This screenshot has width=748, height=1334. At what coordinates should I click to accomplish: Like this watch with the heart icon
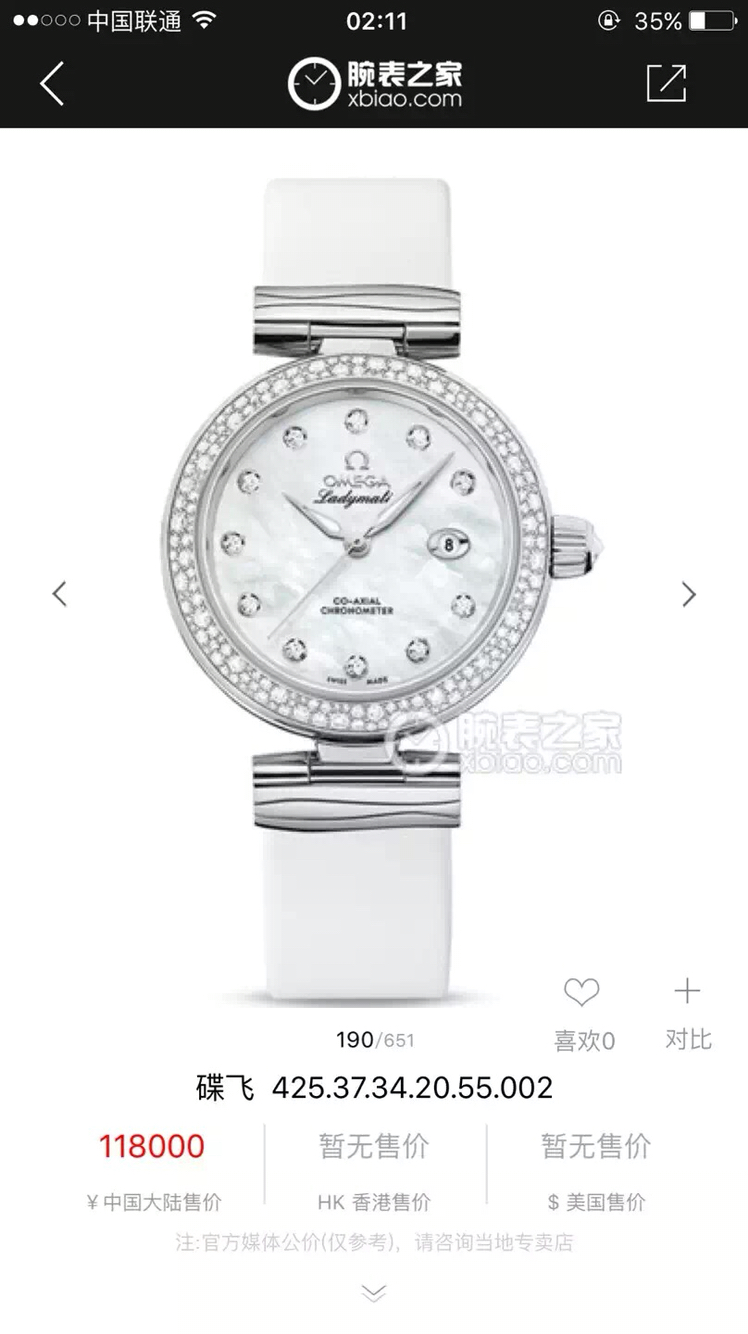tap(583, 992)
